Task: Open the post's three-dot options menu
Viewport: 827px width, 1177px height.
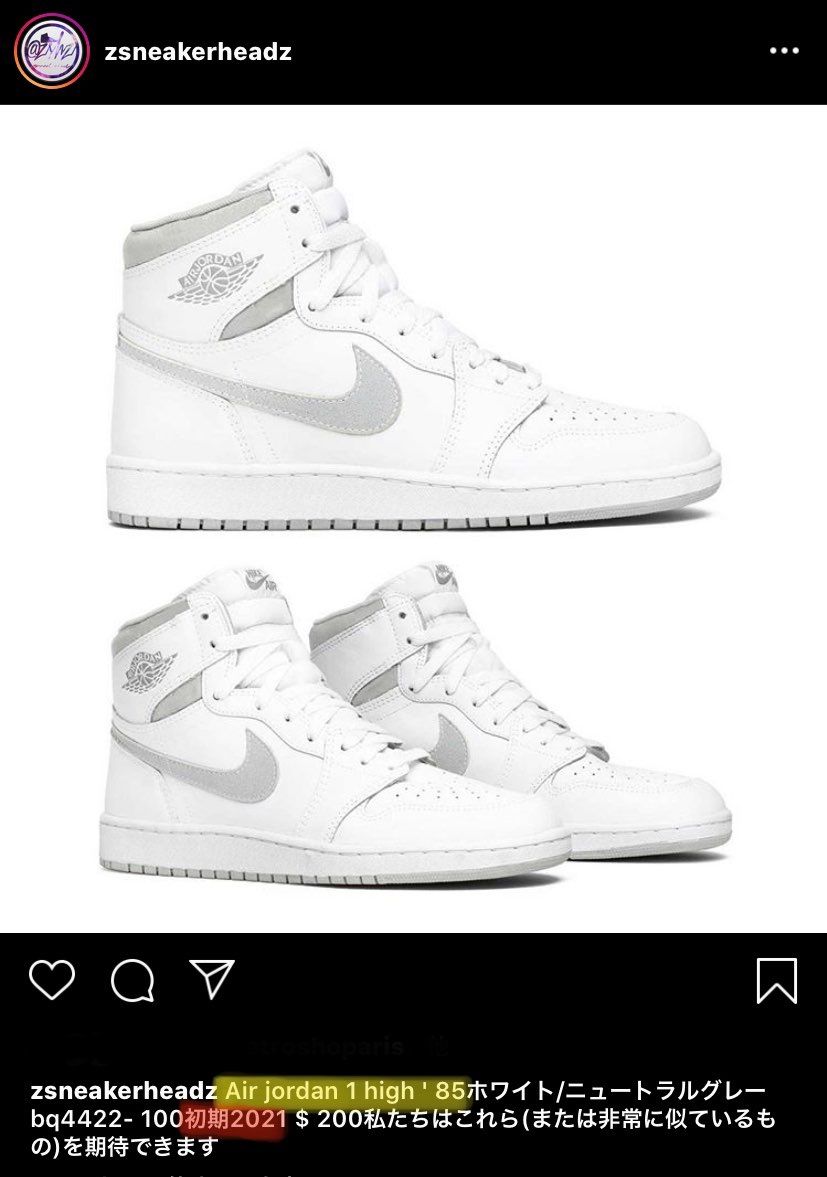Action: 784,51
